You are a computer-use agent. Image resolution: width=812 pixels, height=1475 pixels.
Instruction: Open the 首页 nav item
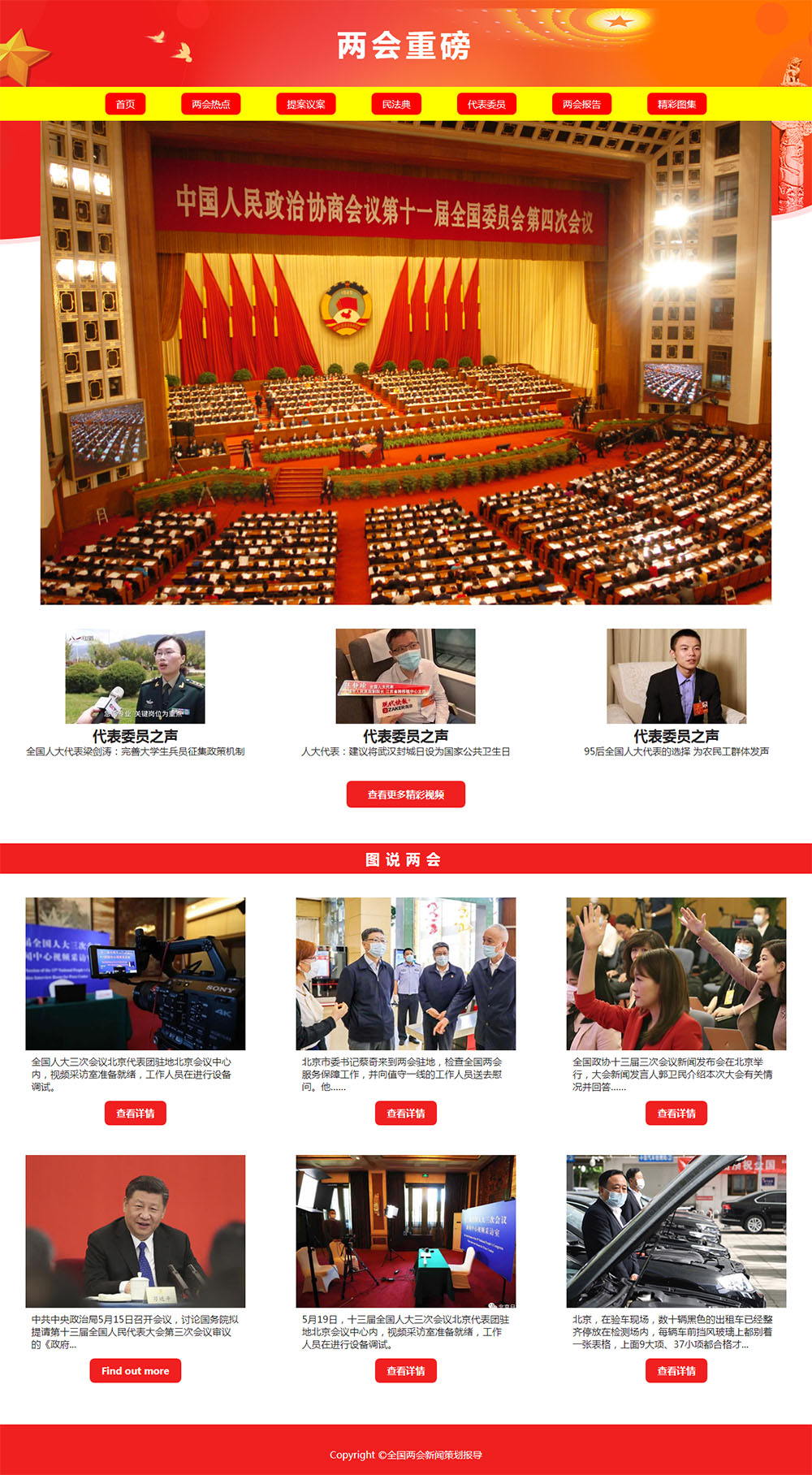pyautogui.click(x=125, y=104)
